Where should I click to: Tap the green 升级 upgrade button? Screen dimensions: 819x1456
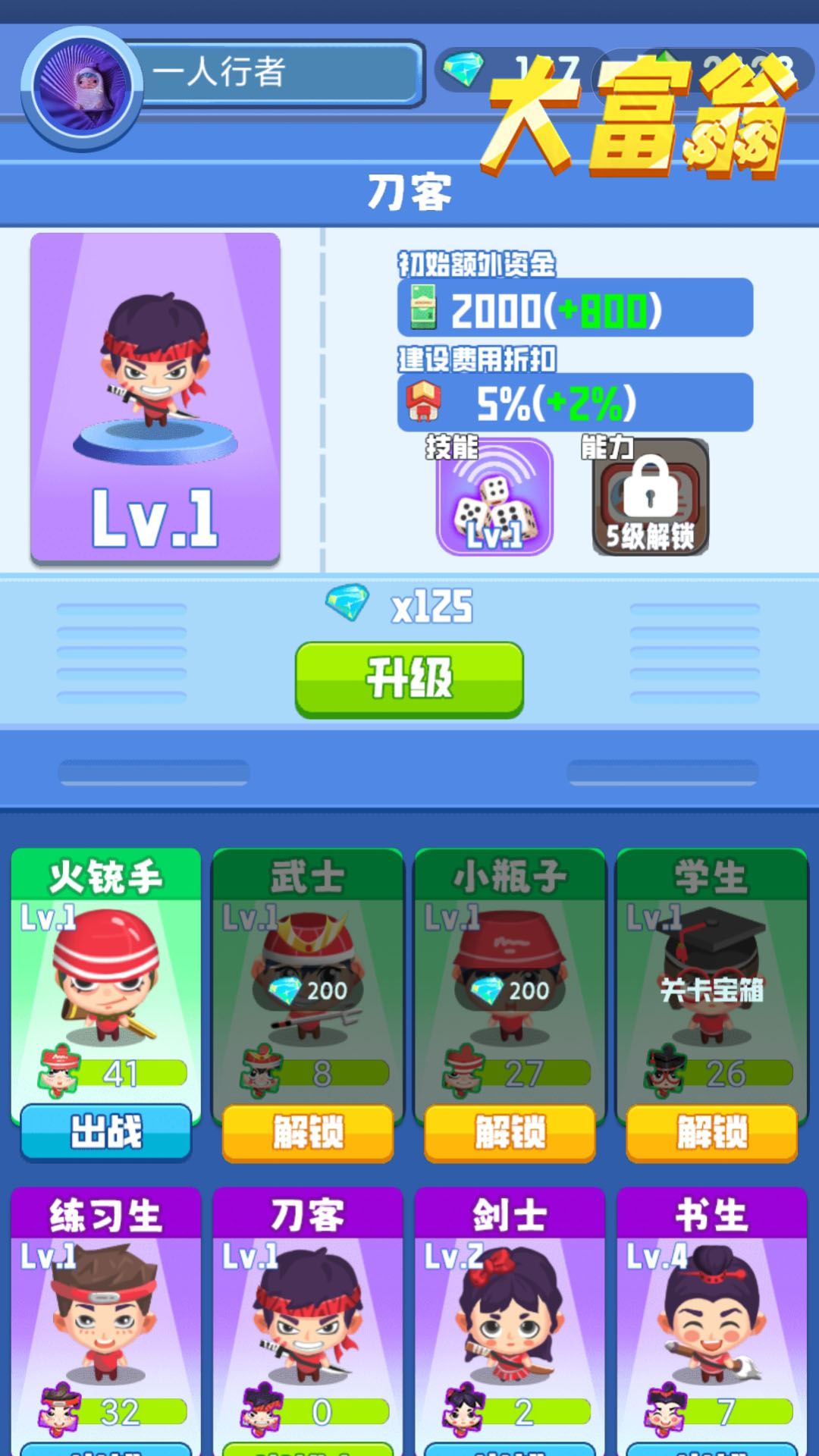(x=409, y=679)
